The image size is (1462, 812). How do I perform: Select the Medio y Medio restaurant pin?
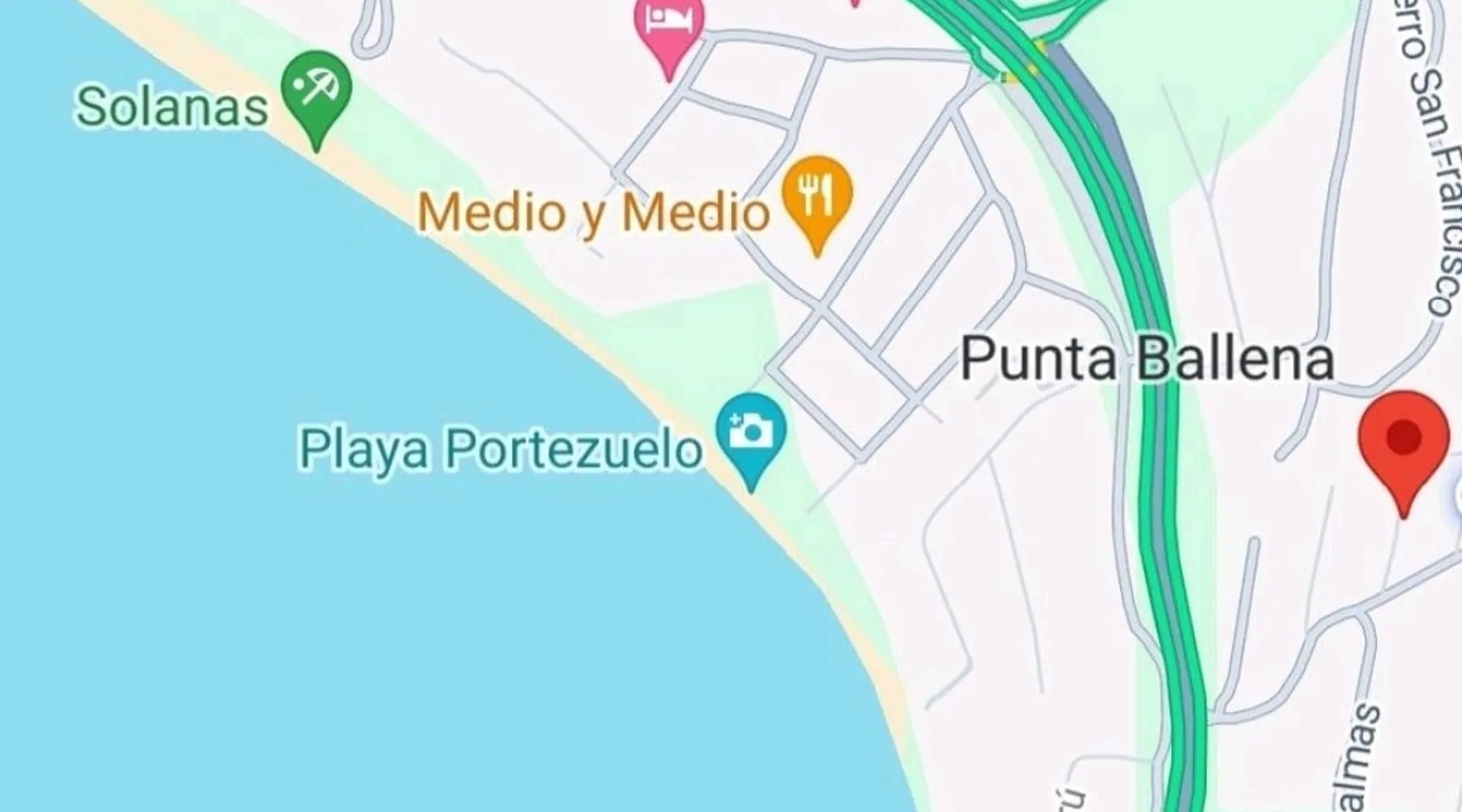coord(816,193)
